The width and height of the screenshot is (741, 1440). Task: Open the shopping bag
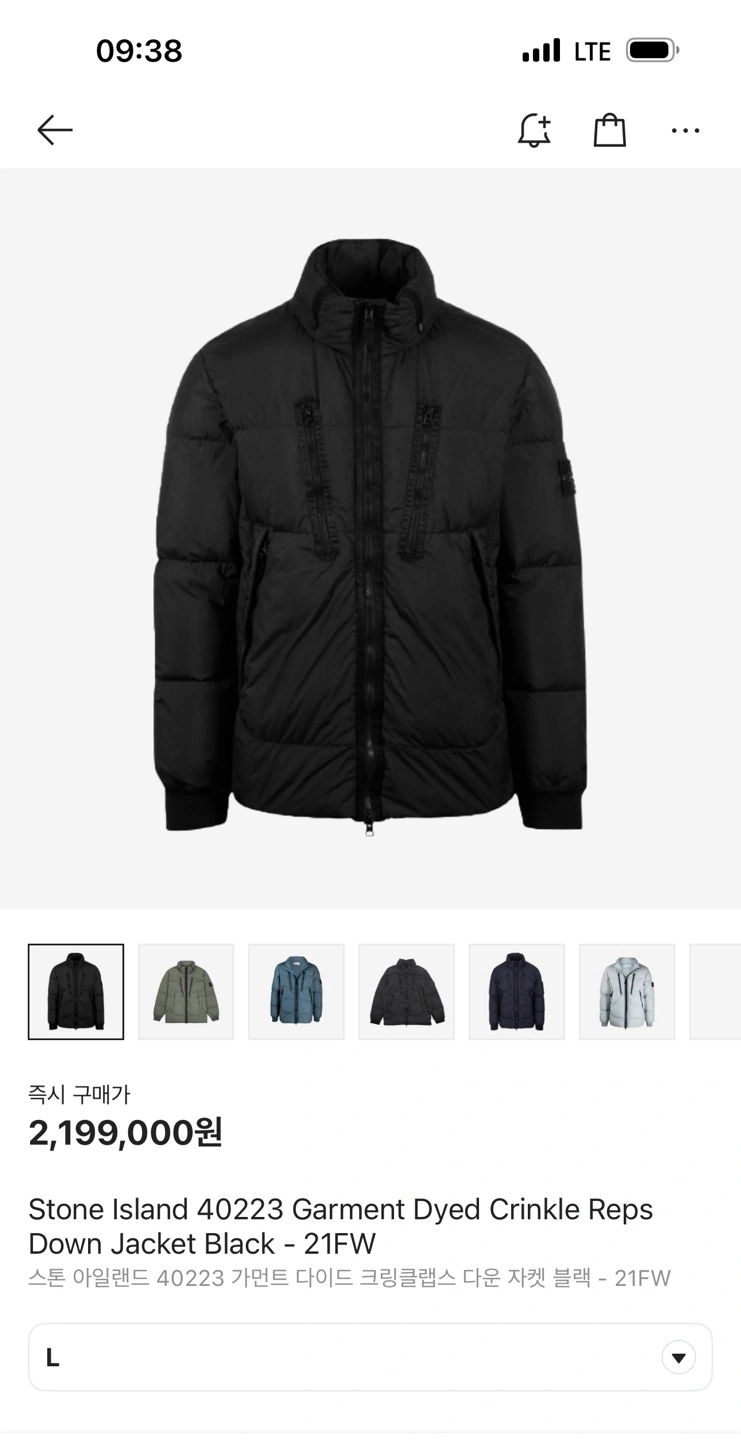click(x=609, y=130)
